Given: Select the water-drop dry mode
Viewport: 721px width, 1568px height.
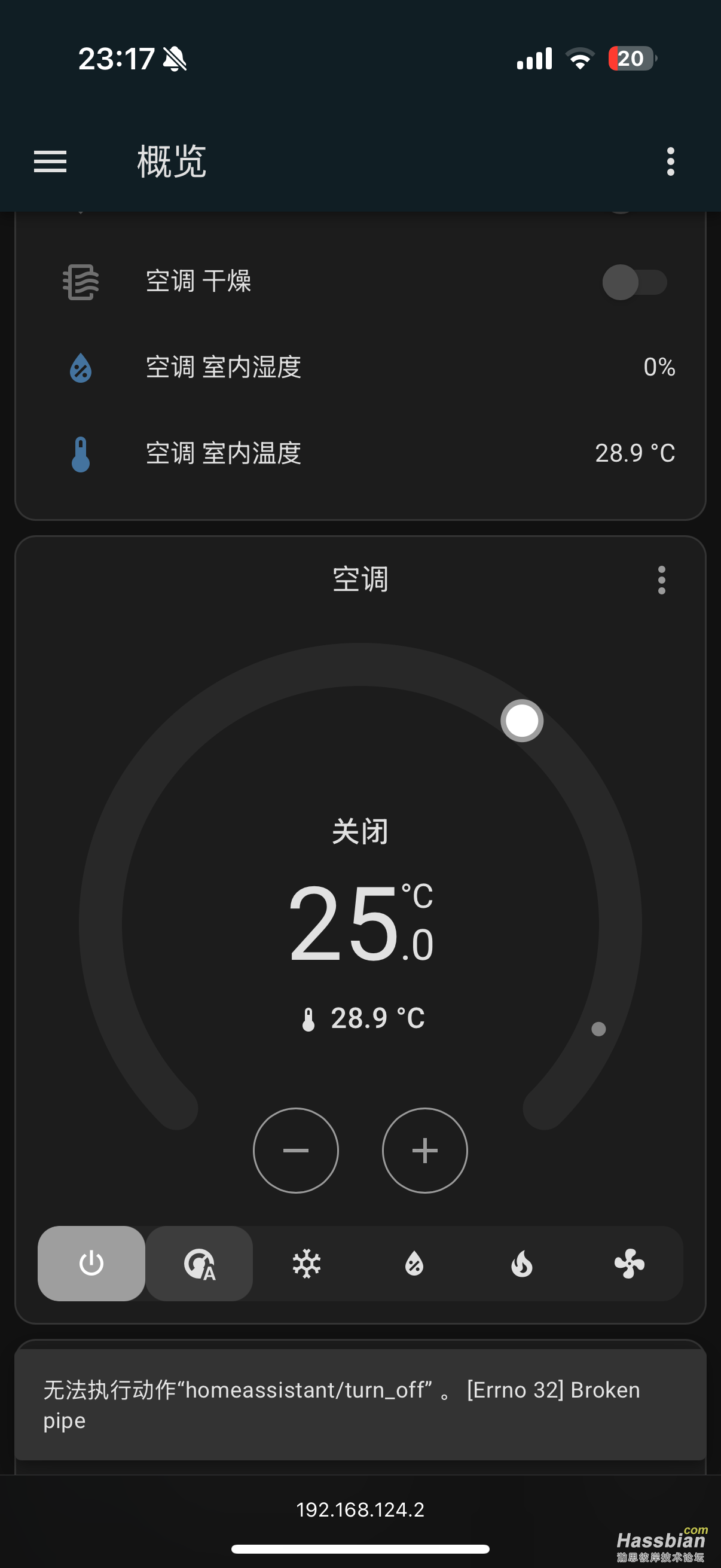Looking at the screenshot, I should pyautogui.click(x=414, y=1263).
